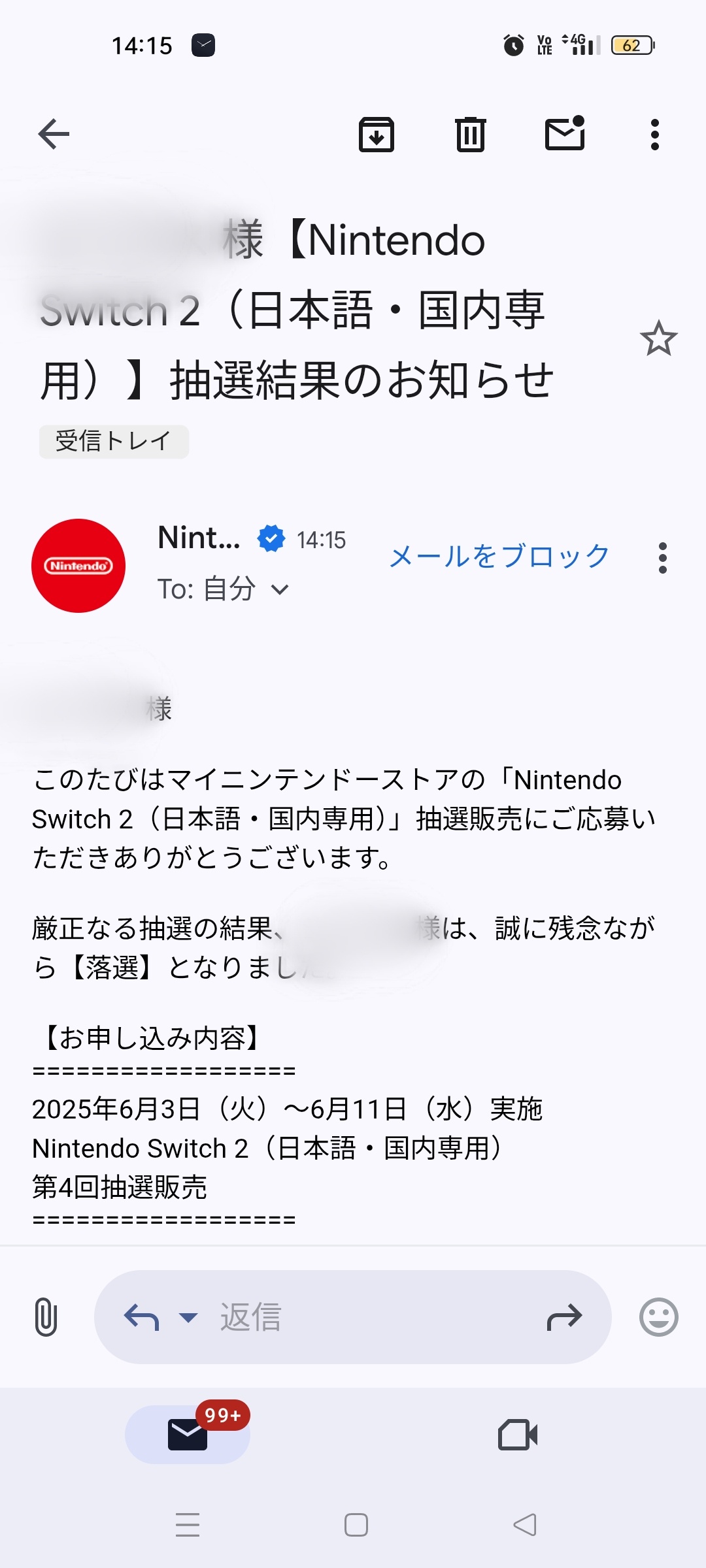Image resolution: width=706 pixels, height=1568 pixels.
Task: Open the message options three-dot menu
Action: 663,558
